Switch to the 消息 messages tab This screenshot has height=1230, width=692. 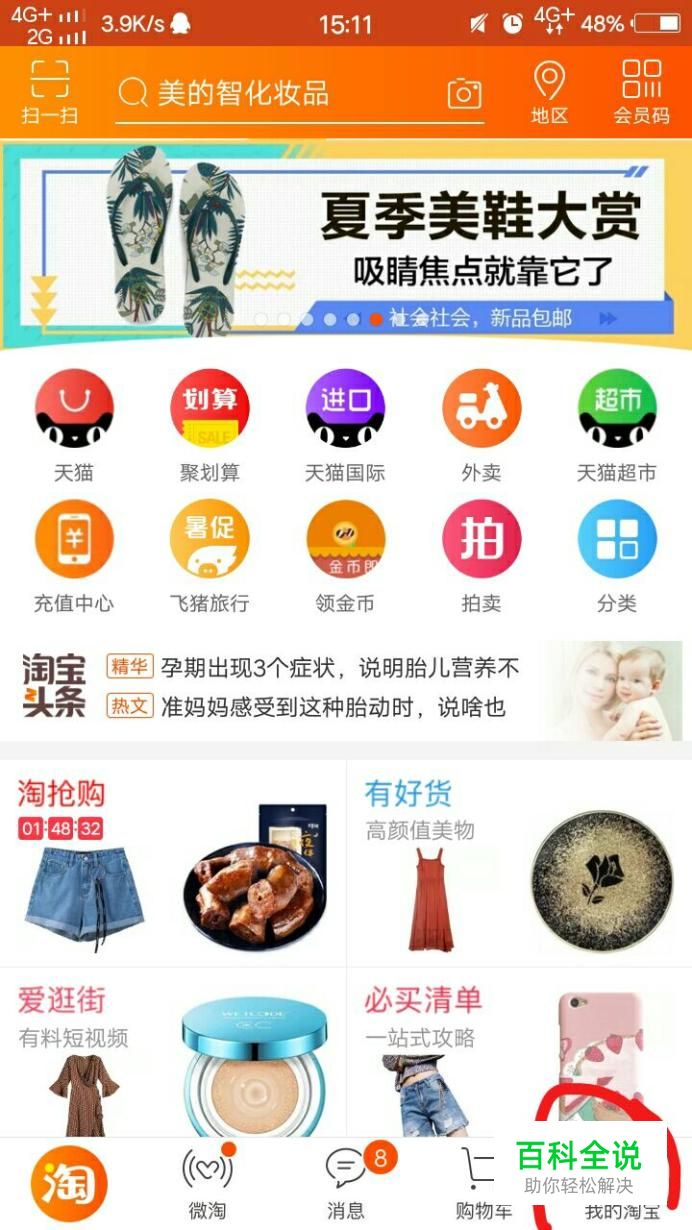(346, 1183)
